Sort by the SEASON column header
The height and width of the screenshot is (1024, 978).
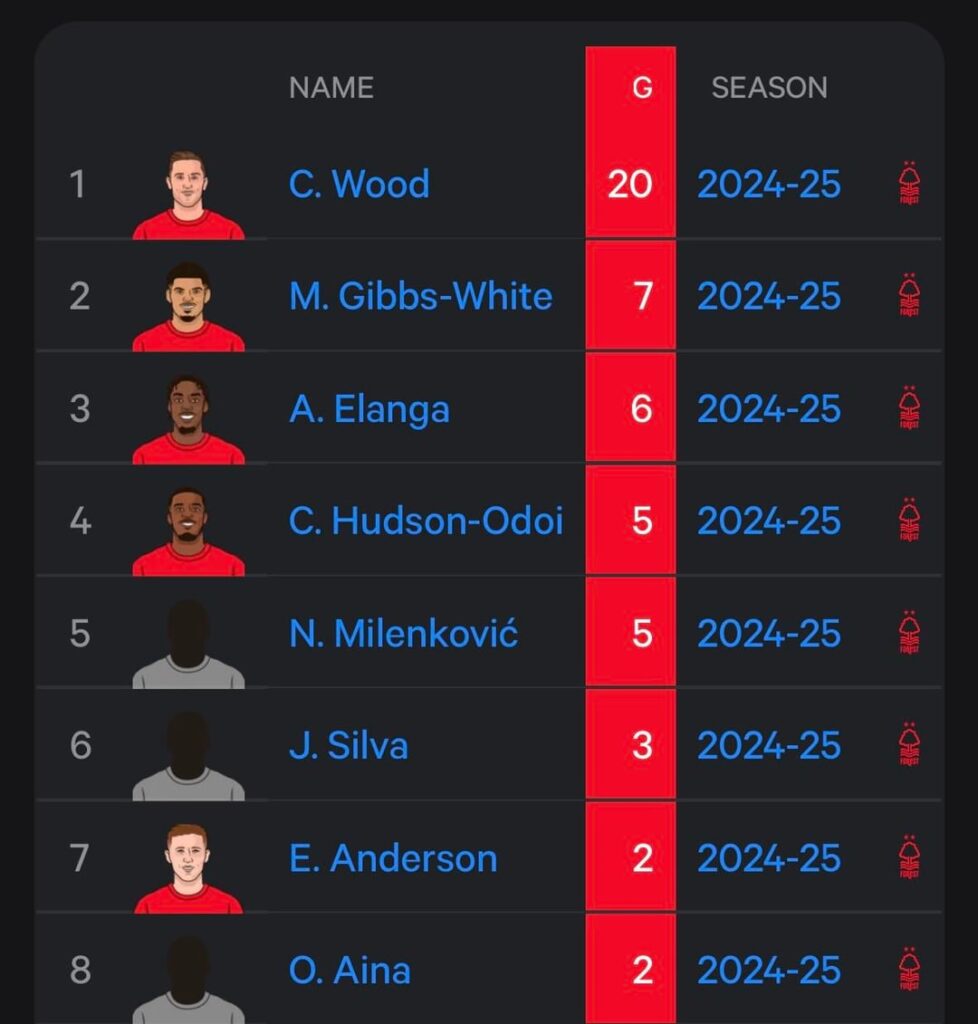(x=768, y=88)
